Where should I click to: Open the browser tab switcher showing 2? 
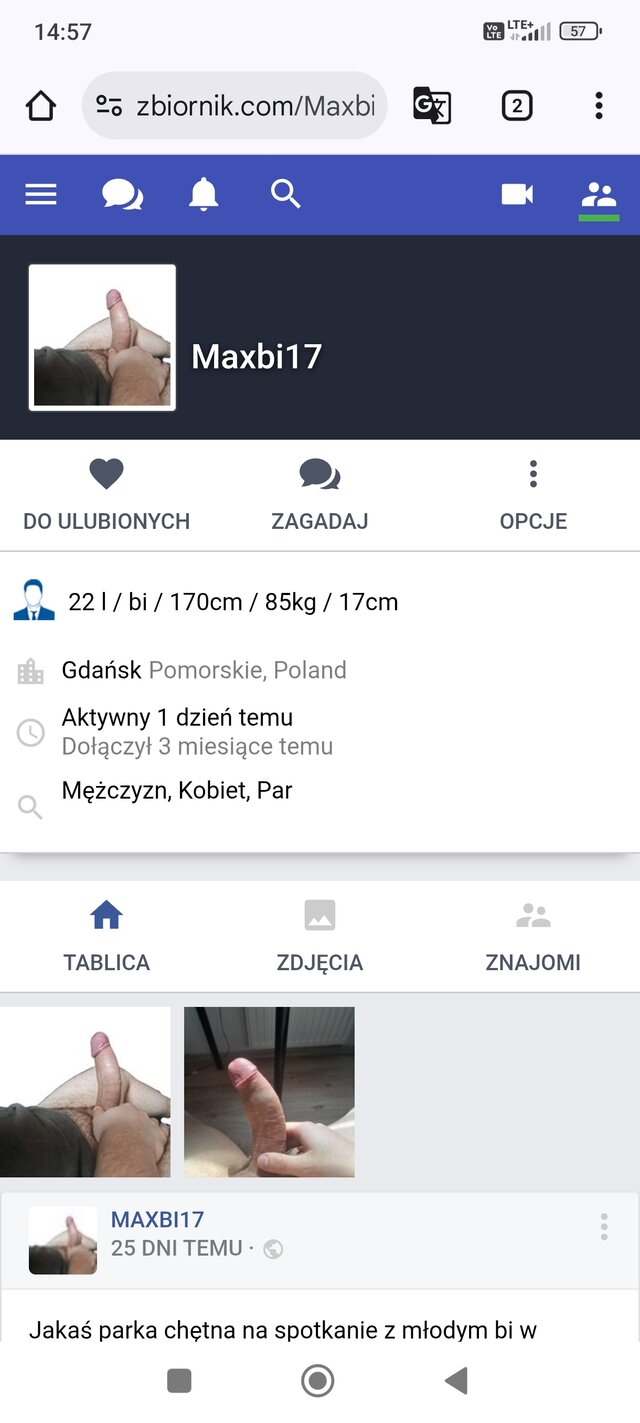point(516,105)
